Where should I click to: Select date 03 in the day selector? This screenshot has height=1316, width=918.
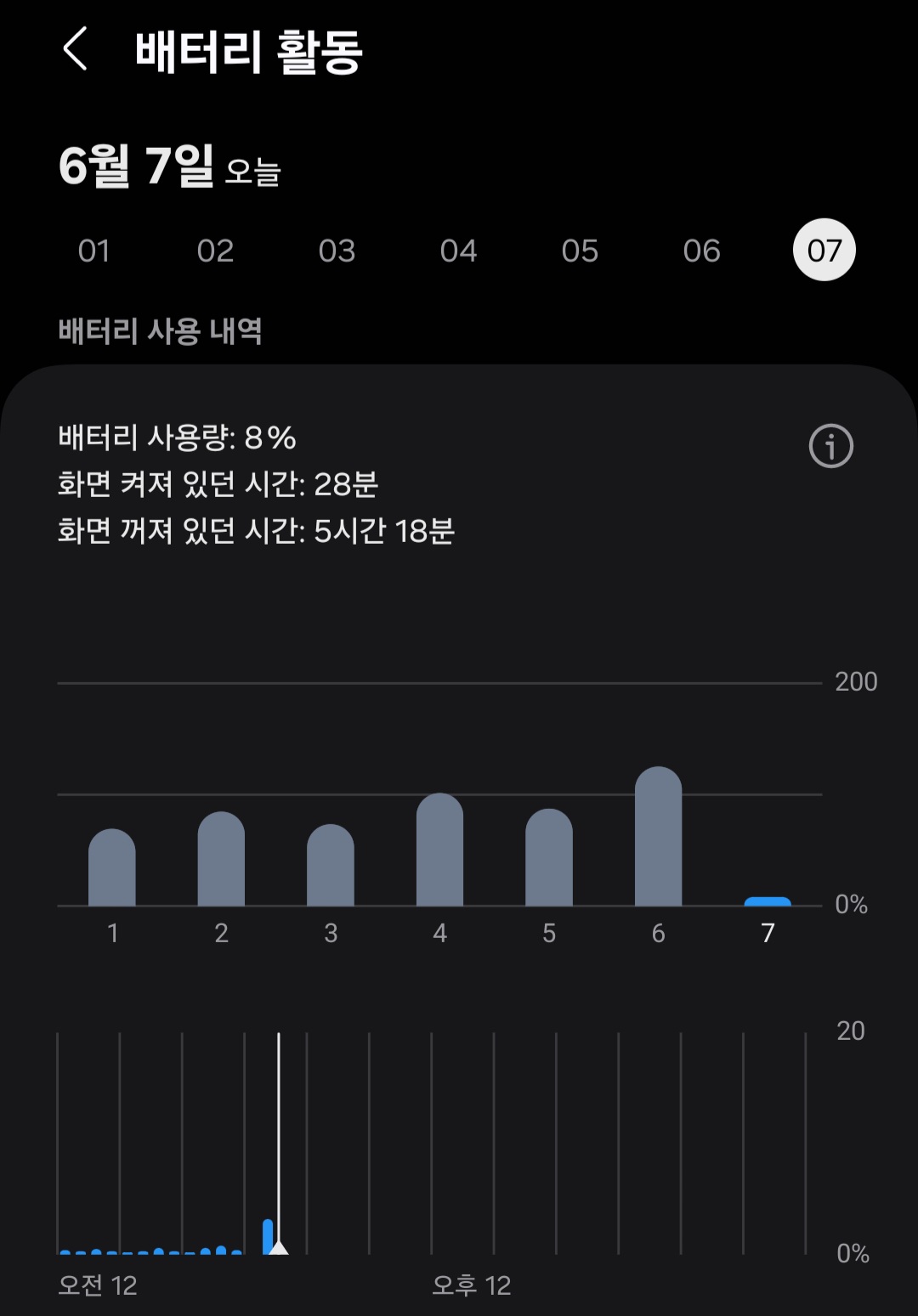tap(337, 251)
